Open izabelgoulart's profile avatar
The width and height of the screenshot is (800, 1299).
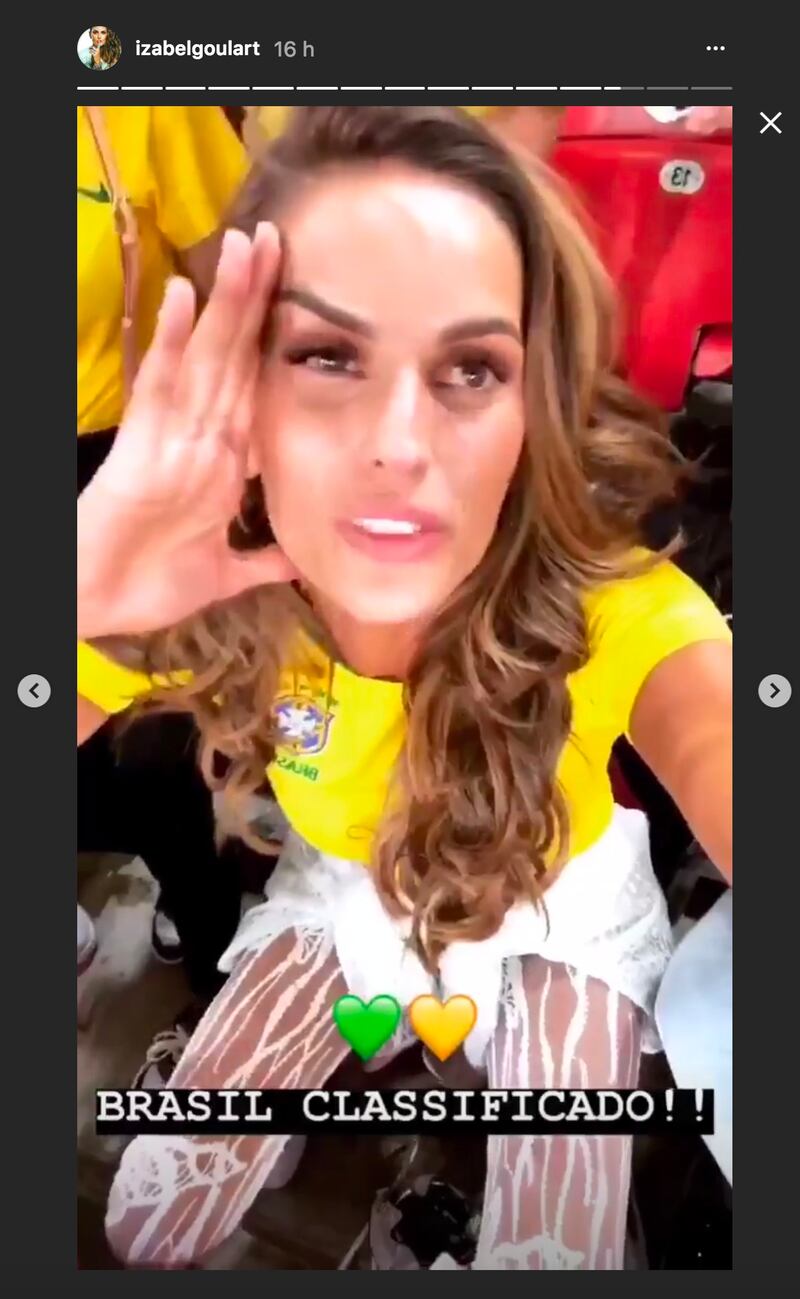(x=99, y=48)
